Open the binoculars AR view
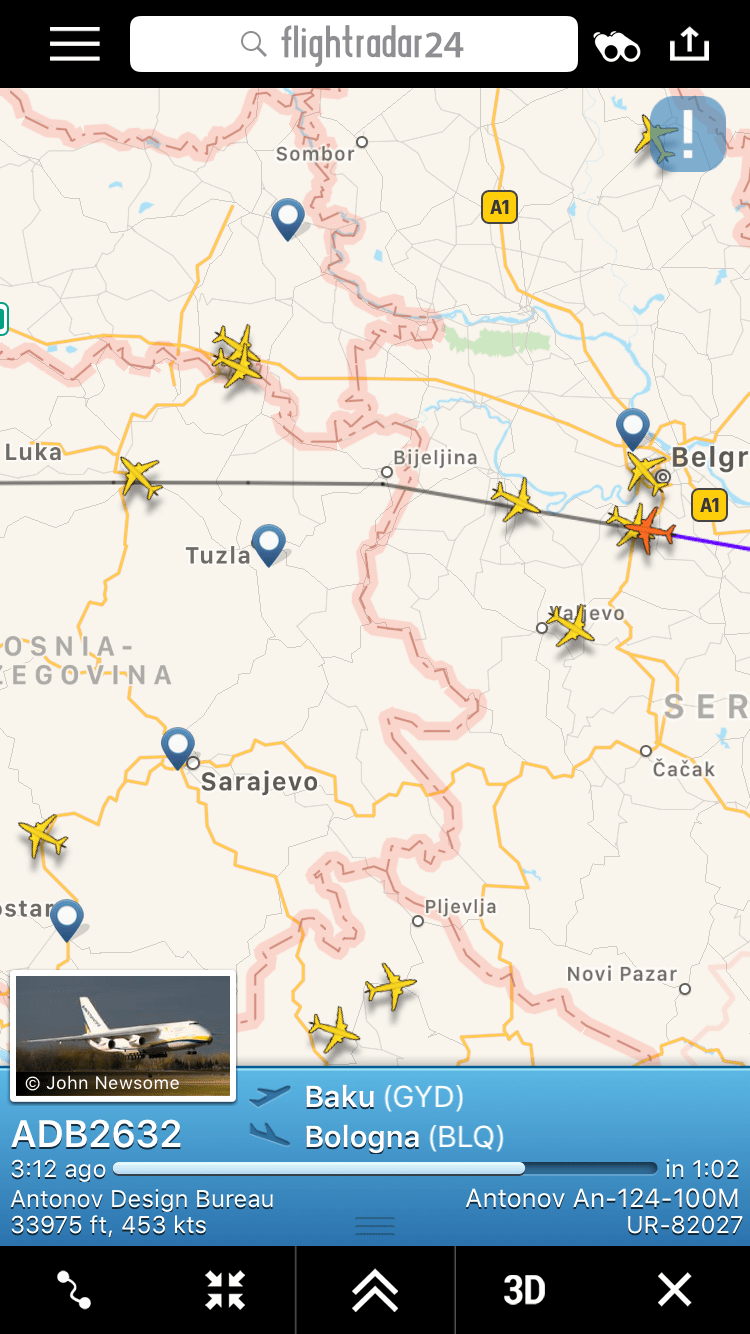 point(616,46)
